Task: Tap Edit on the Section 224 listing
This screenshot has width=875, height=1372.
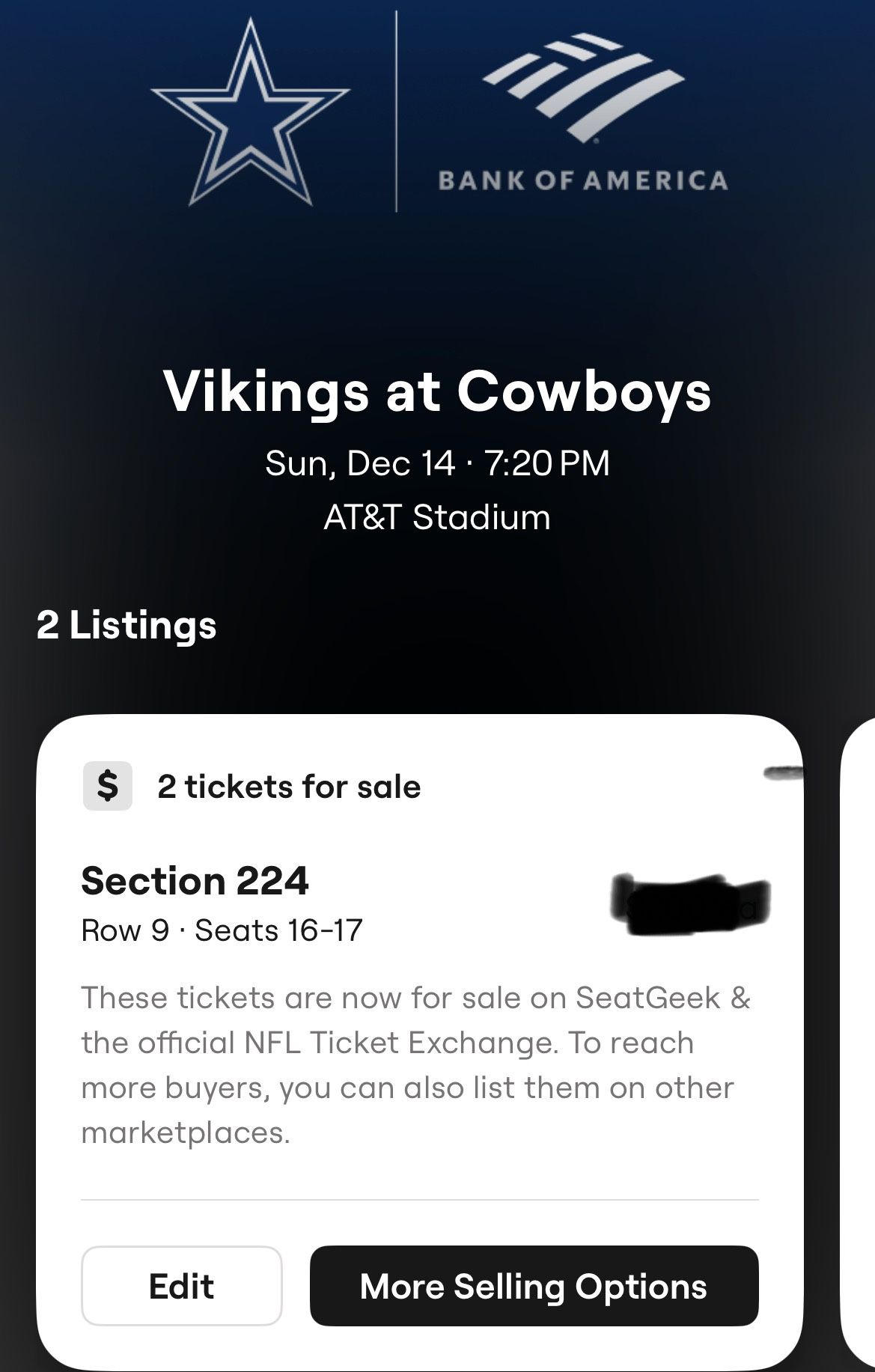Action: (x=181, y=1286)
